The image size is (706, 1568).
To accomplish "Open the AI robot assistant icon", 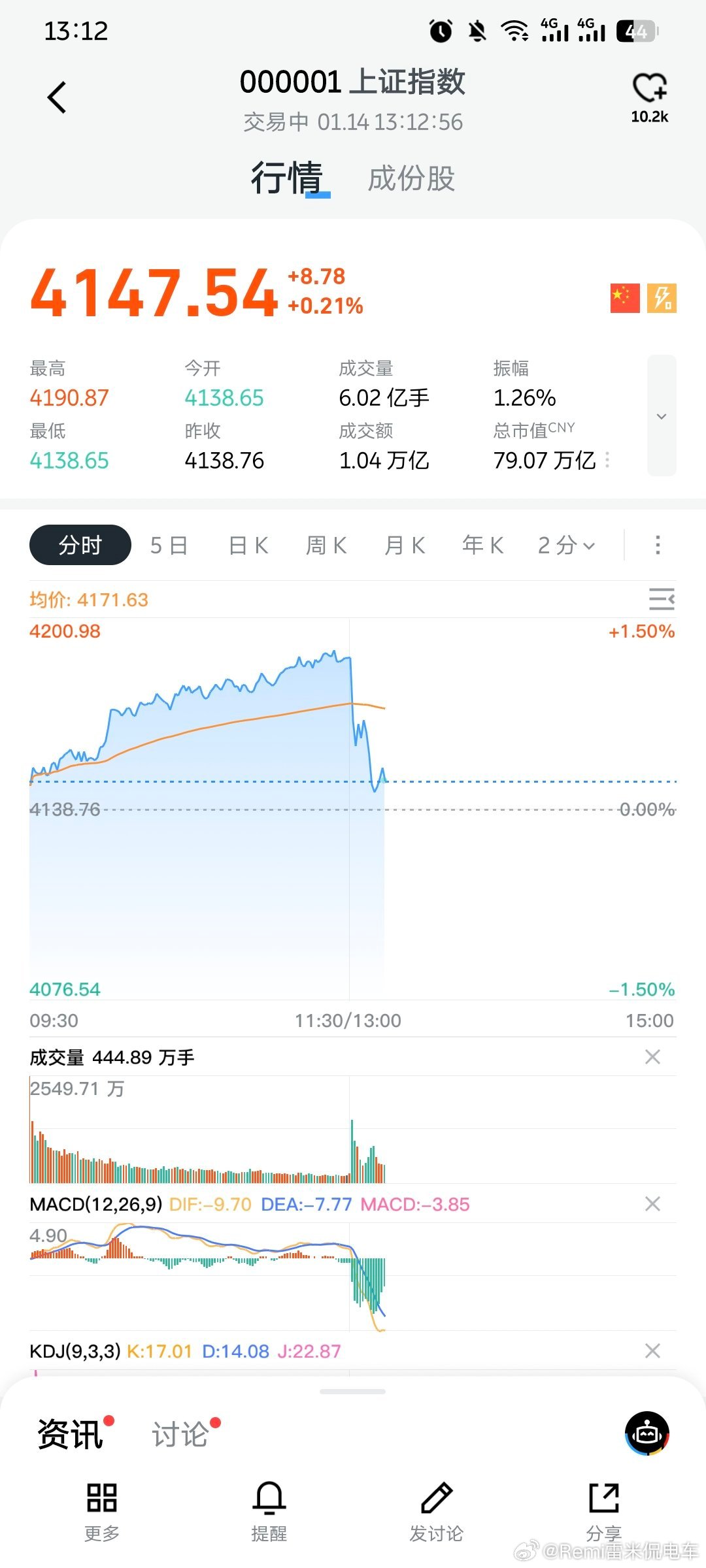I will coord(647,1434).
